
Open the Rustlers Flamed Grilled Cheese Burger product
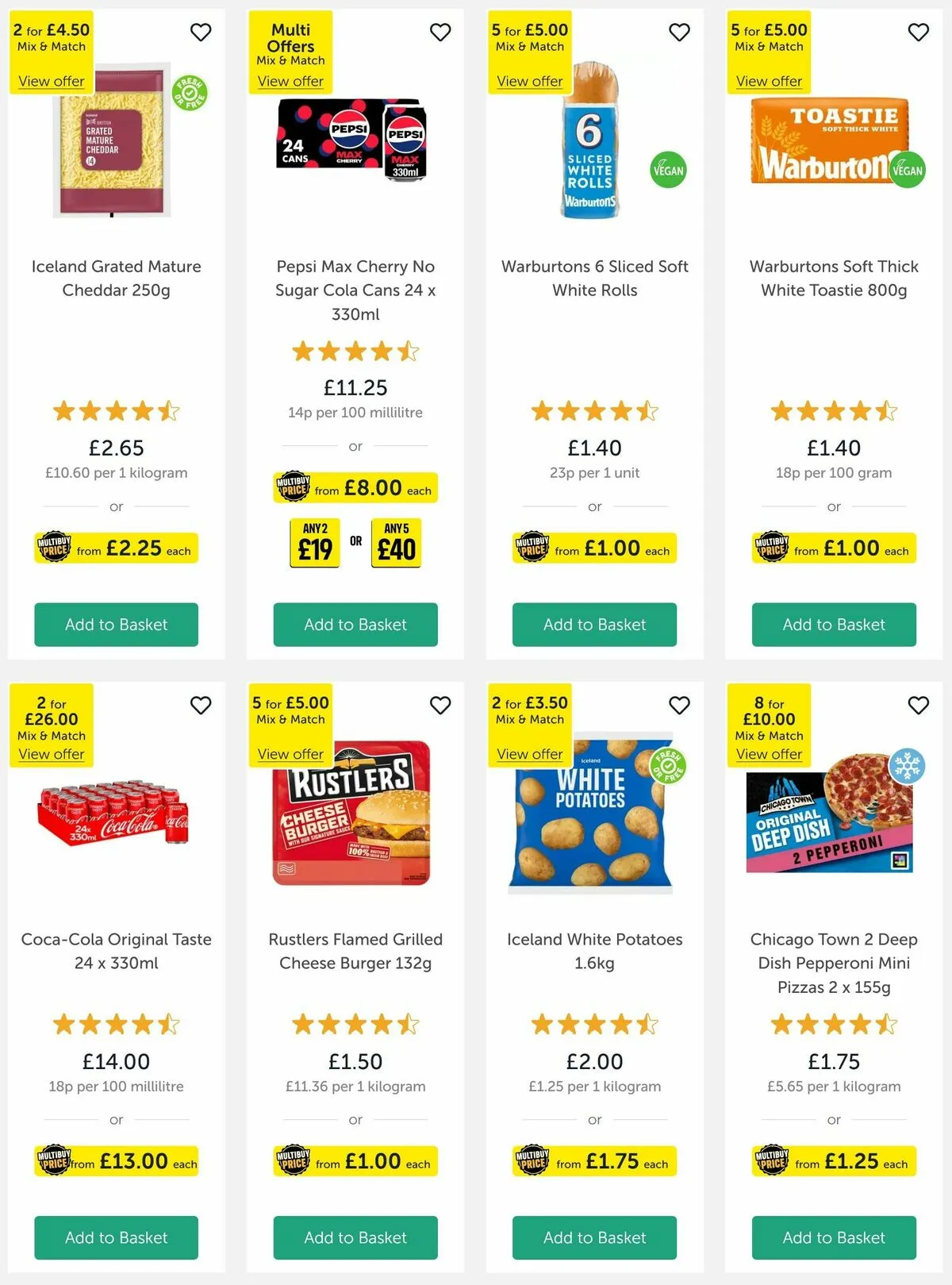tap(355, 951)
